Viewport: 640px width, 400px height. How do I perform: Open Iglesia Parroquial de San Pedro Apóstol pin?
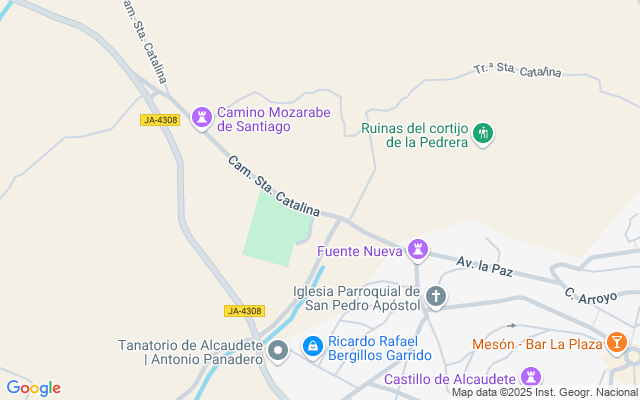pos(436,296)
